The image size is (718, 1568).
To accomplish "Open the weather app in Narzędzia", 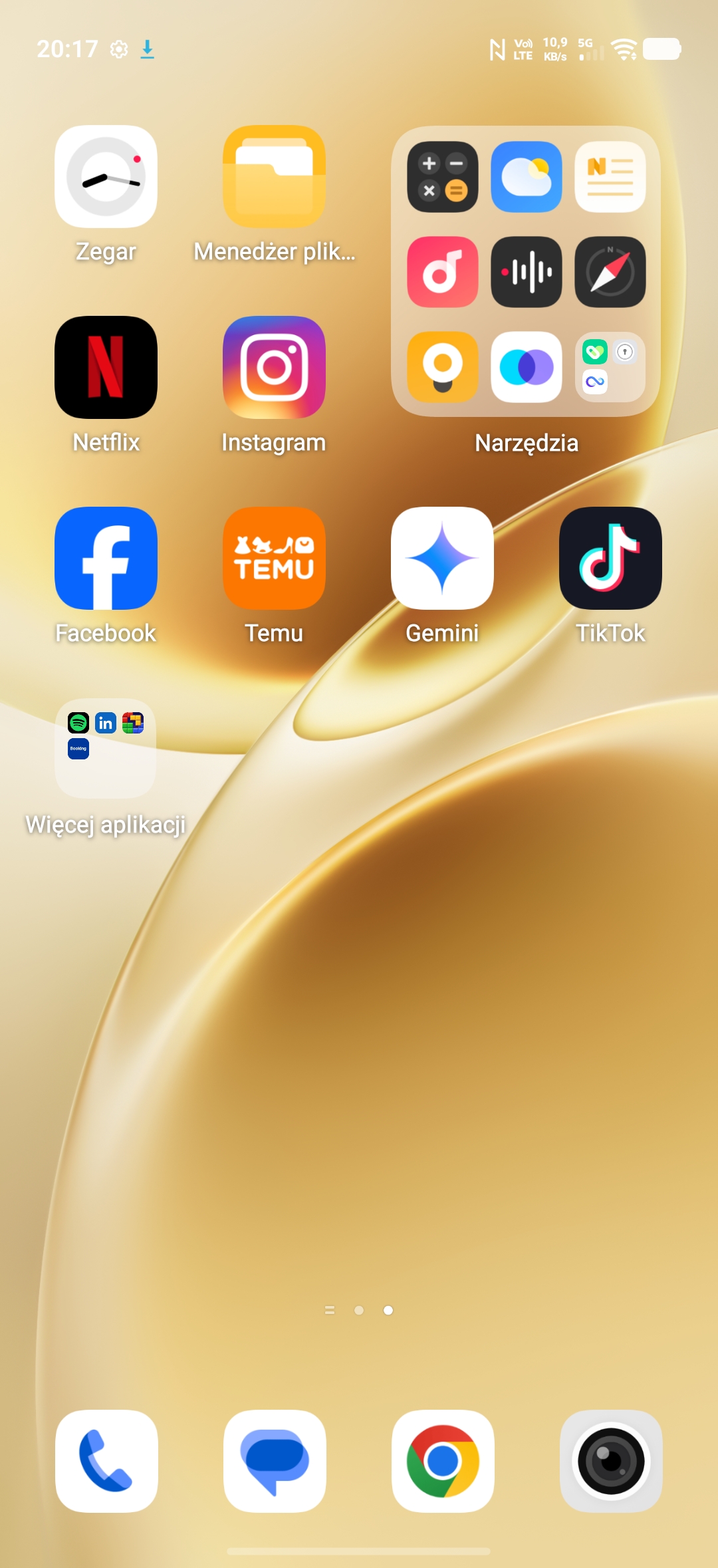I will (527, 177).
